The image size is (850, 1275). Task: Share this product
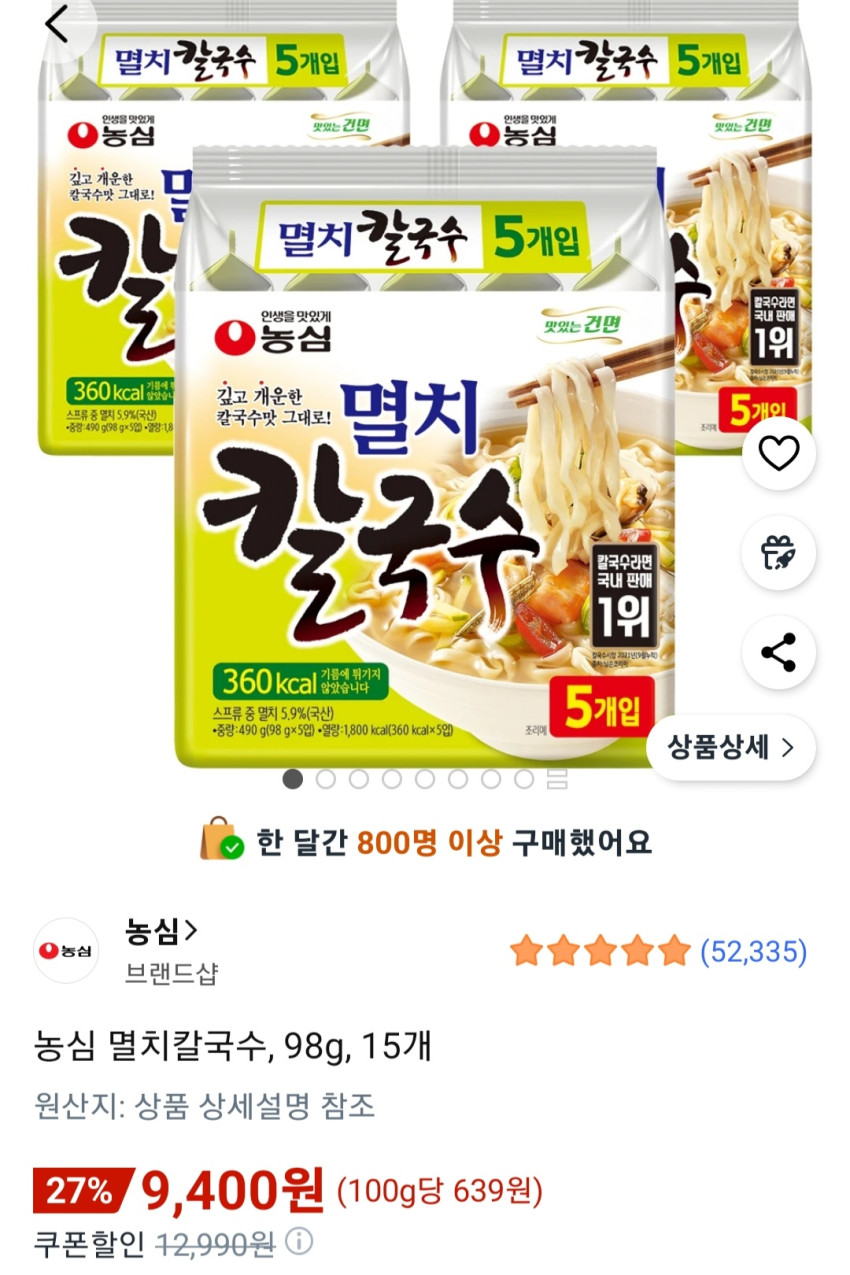(779, 652)
